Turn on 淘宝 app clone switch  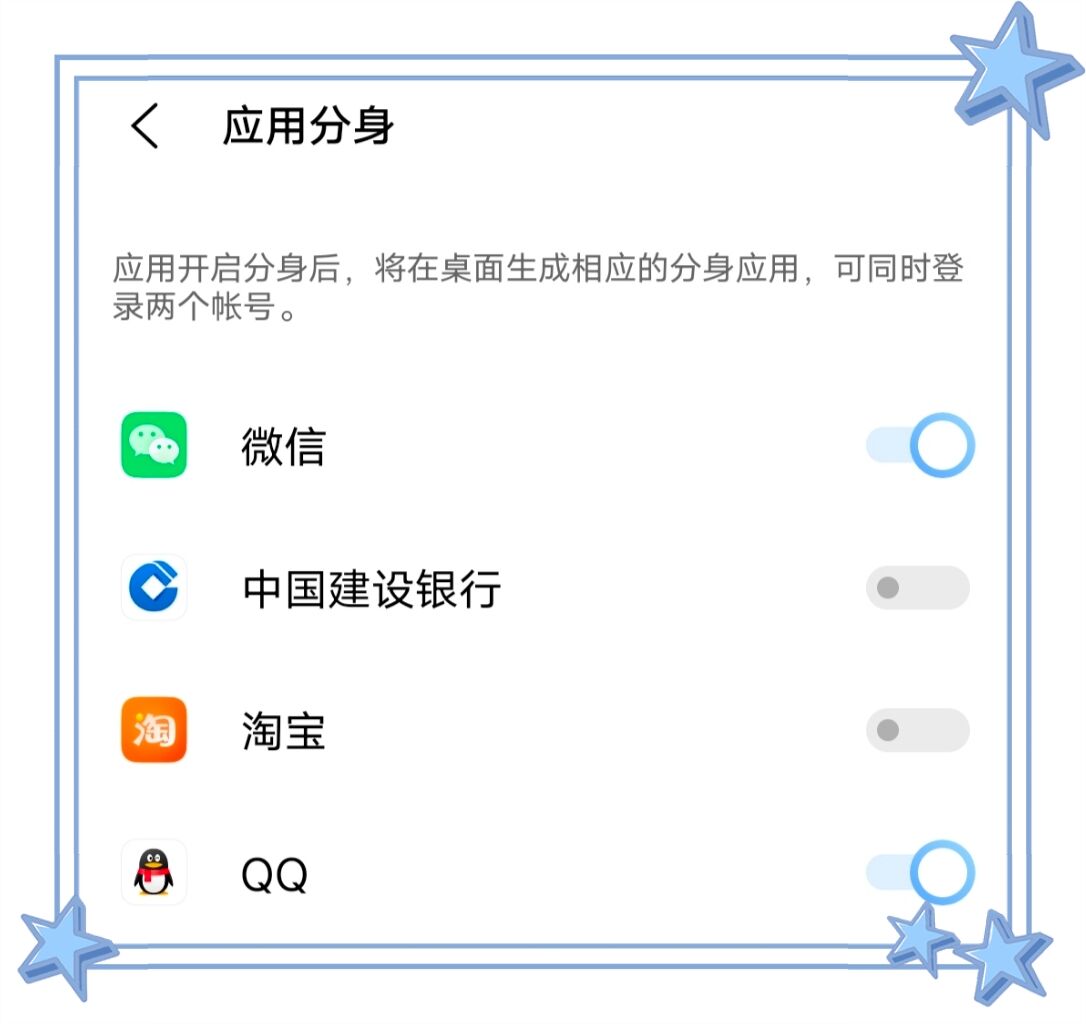917,731
